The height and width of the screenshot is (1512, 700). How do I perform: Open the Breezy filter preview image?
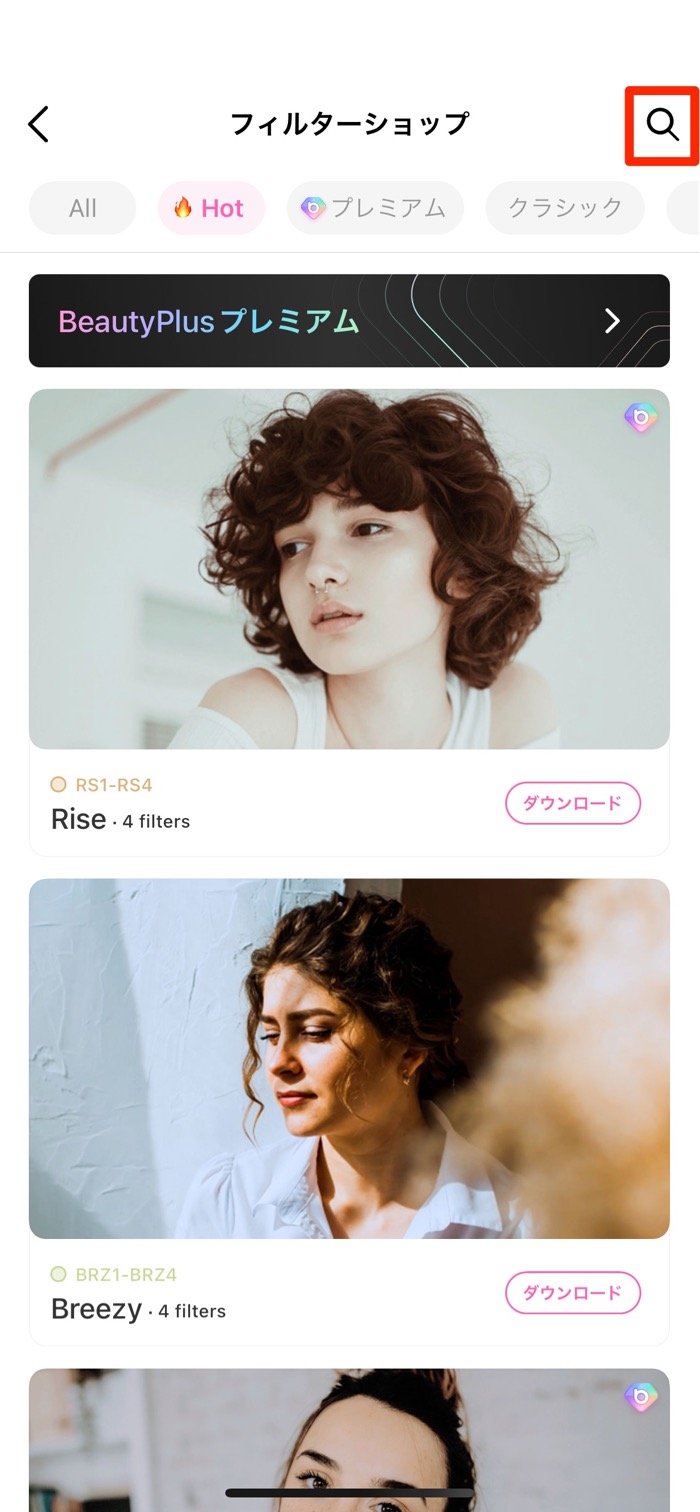pyautogui.click(x=349, y=1059)
